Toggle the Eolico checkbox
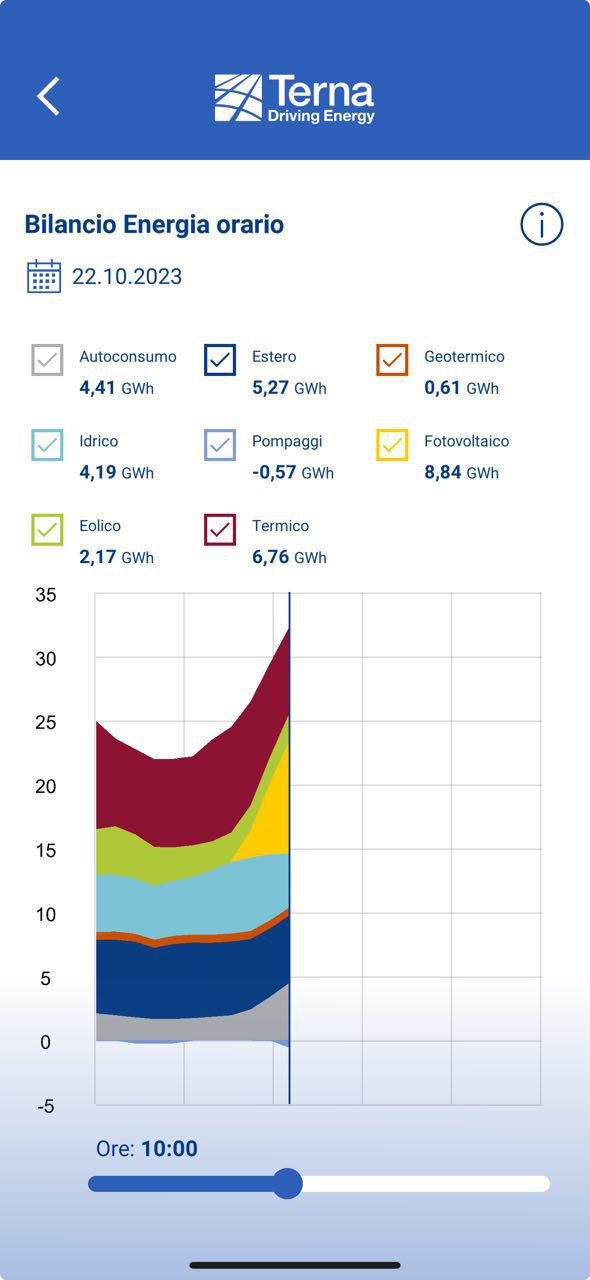This screenshot has width=590, height=1280. [47, 529]
